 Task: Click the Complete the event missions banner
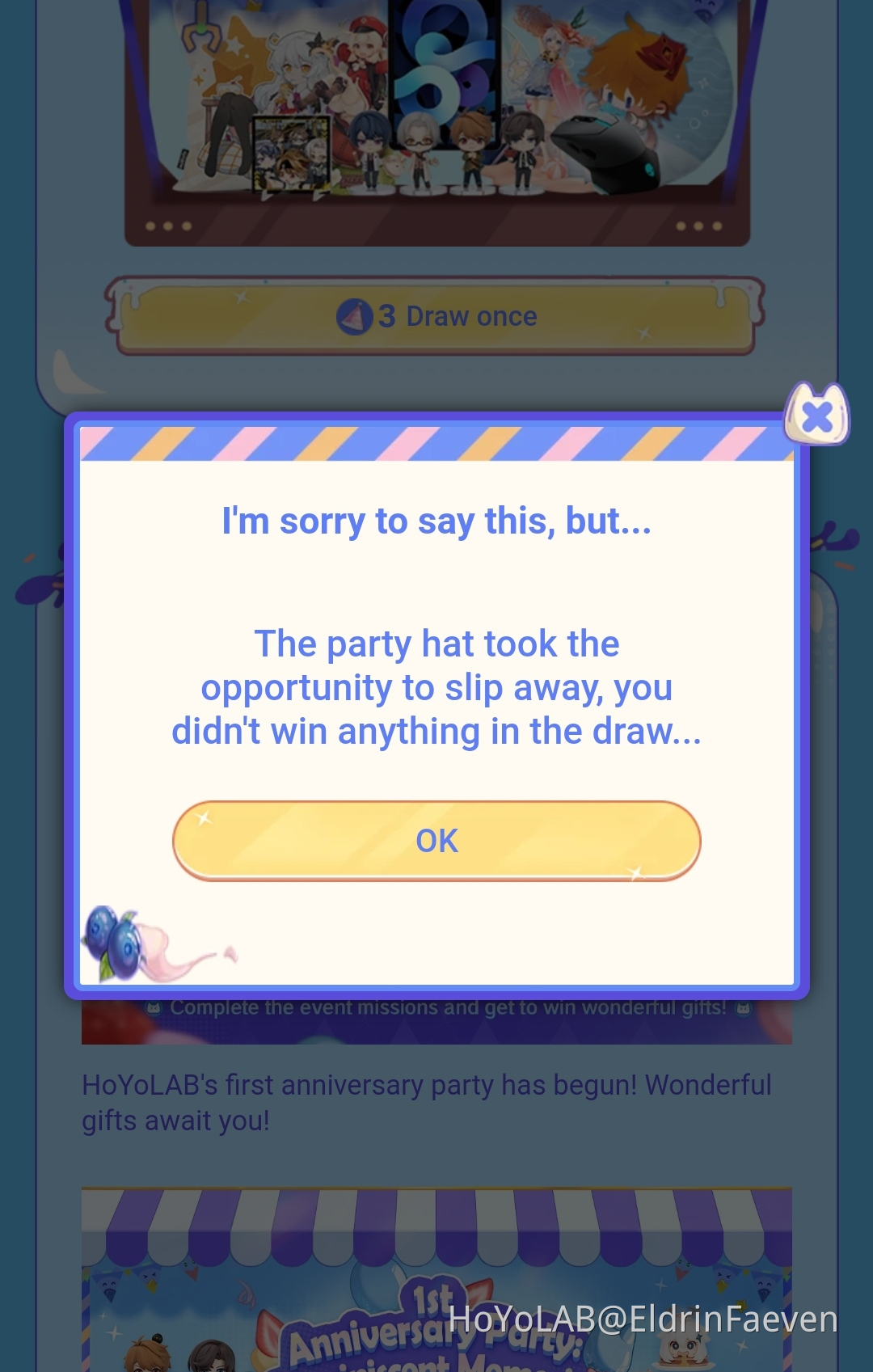(436, 1007)
